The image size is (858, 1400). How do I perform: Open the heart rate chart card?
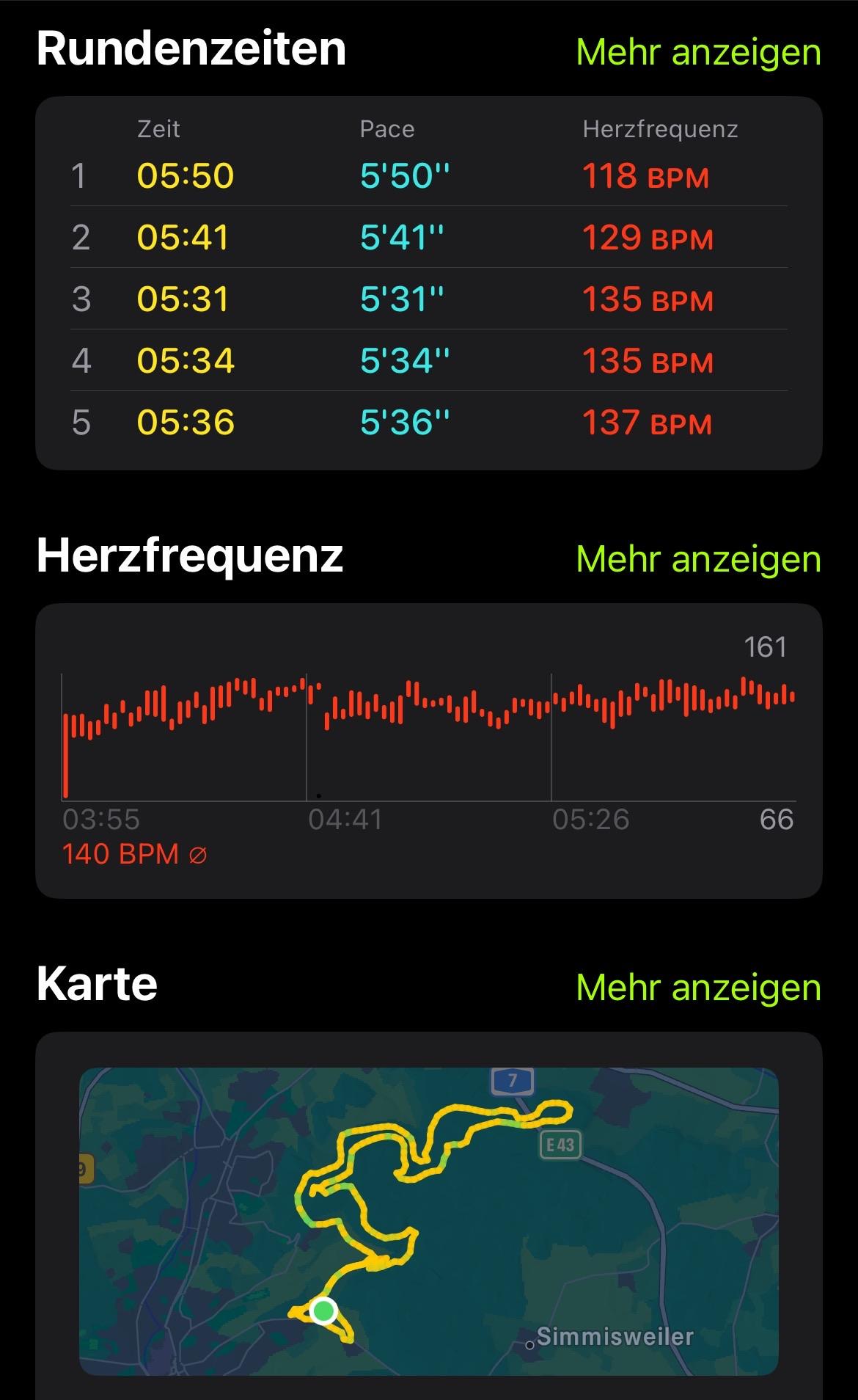click(429, 751)
